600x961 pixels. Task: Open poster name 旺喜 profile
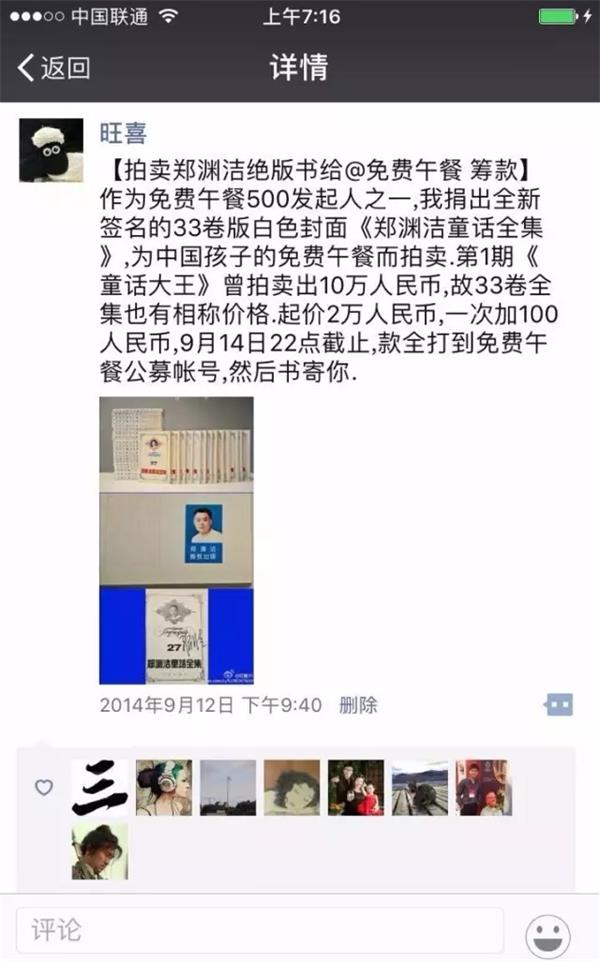pos(125,133)
